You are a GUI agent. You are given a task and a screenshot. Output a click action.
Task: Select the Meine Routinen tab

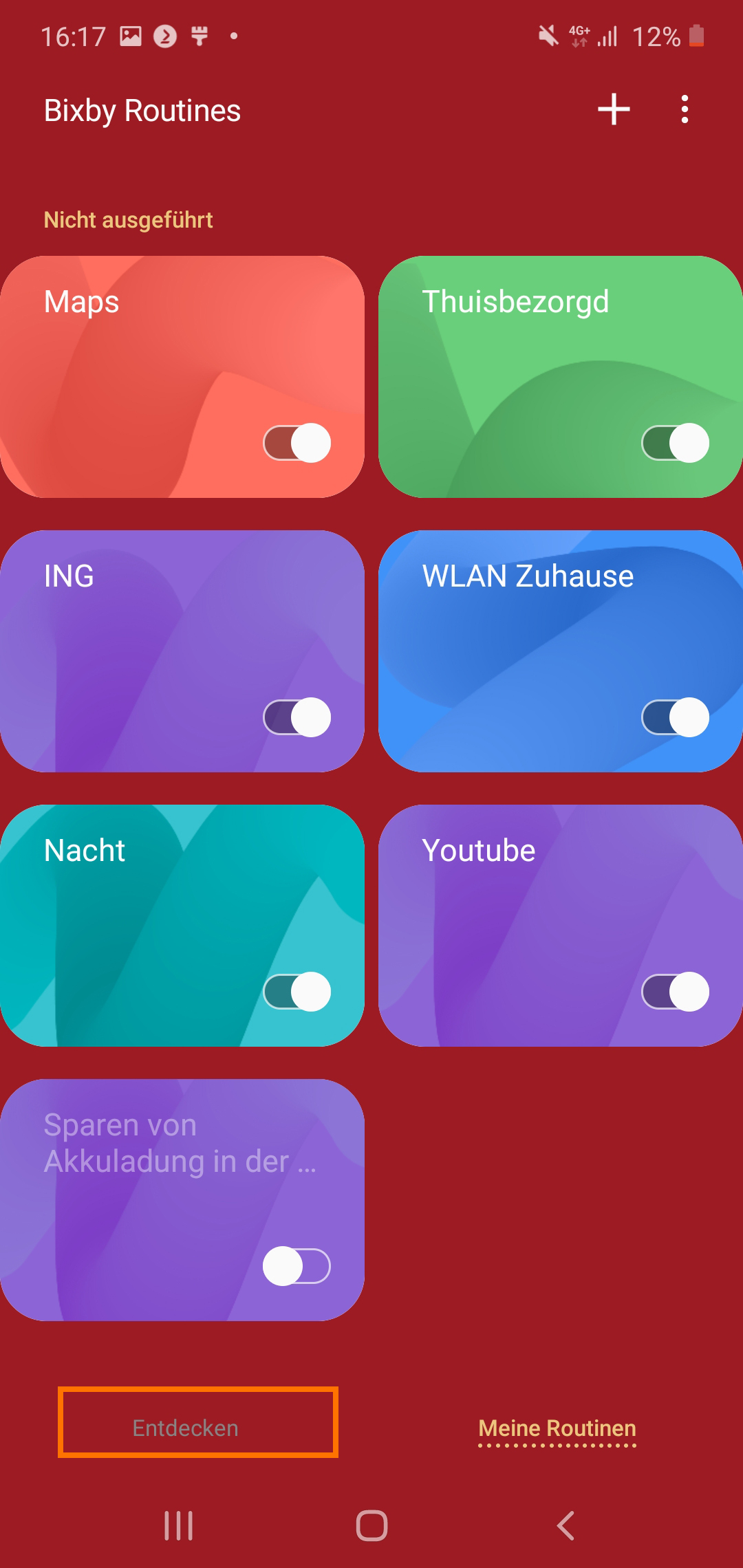557,1428
